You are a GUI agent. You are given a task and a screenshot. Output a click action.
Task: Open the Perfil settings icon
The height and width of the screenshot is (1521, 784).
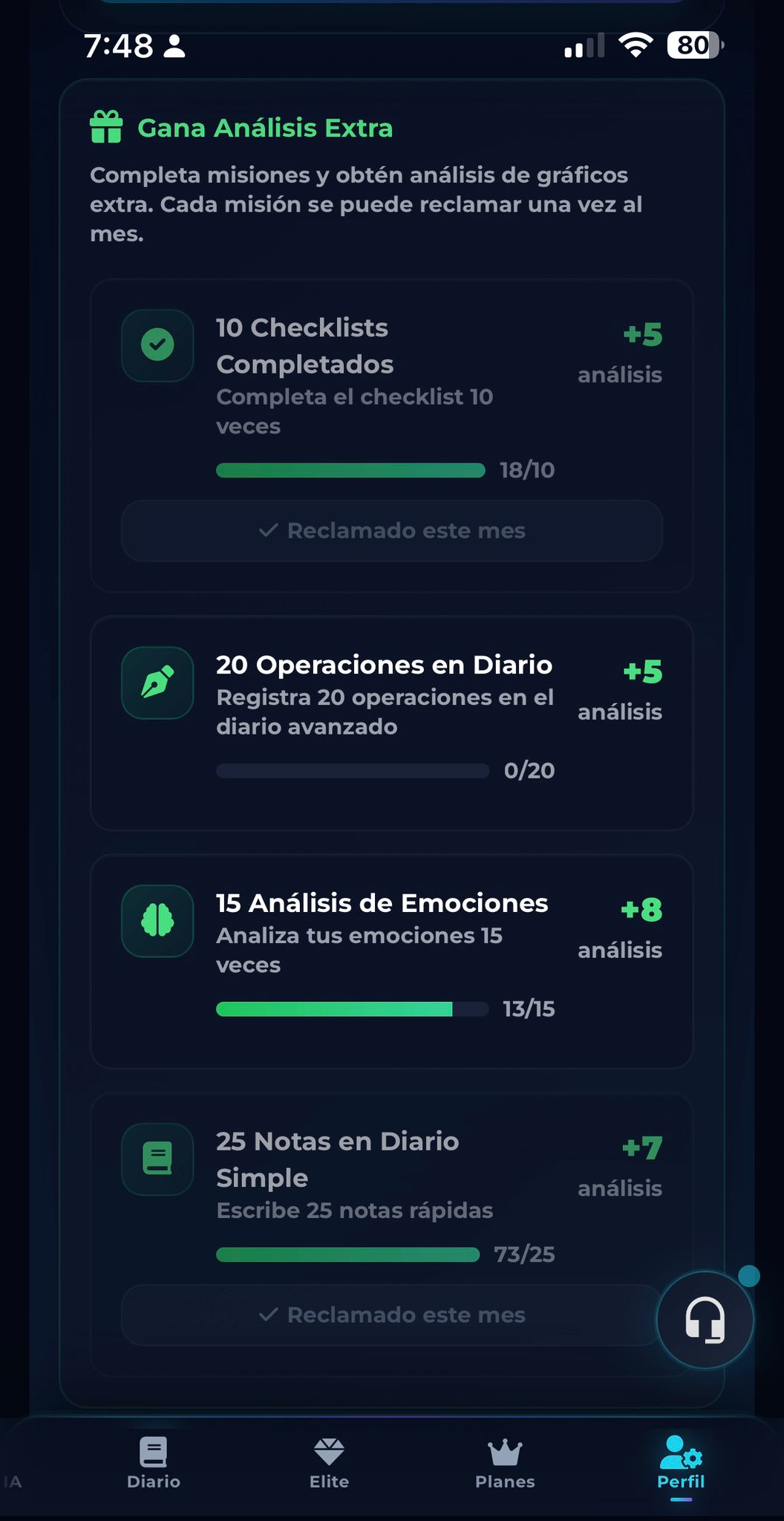[680, 1452]
